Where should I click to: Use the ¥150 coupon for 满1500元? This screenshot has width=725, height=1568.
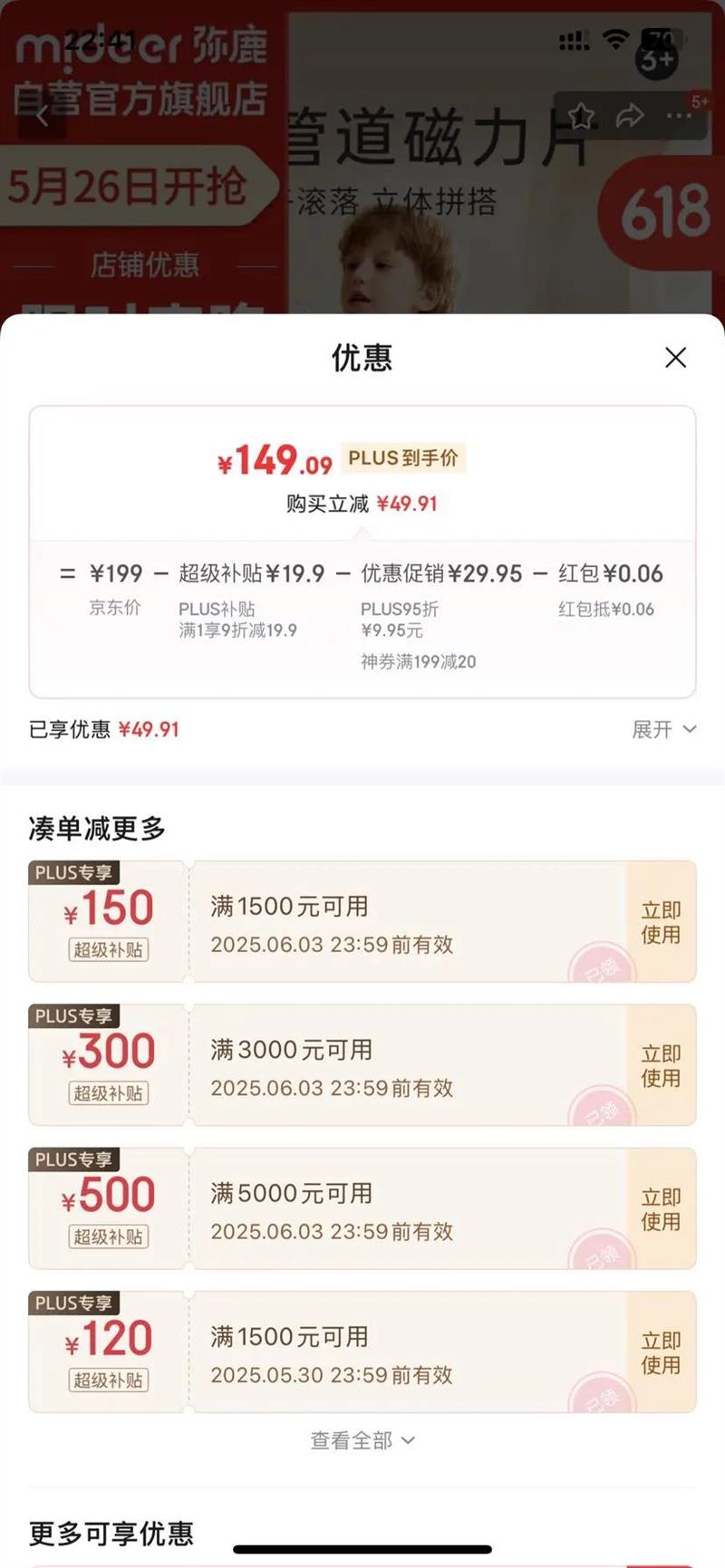coord(661,922)
